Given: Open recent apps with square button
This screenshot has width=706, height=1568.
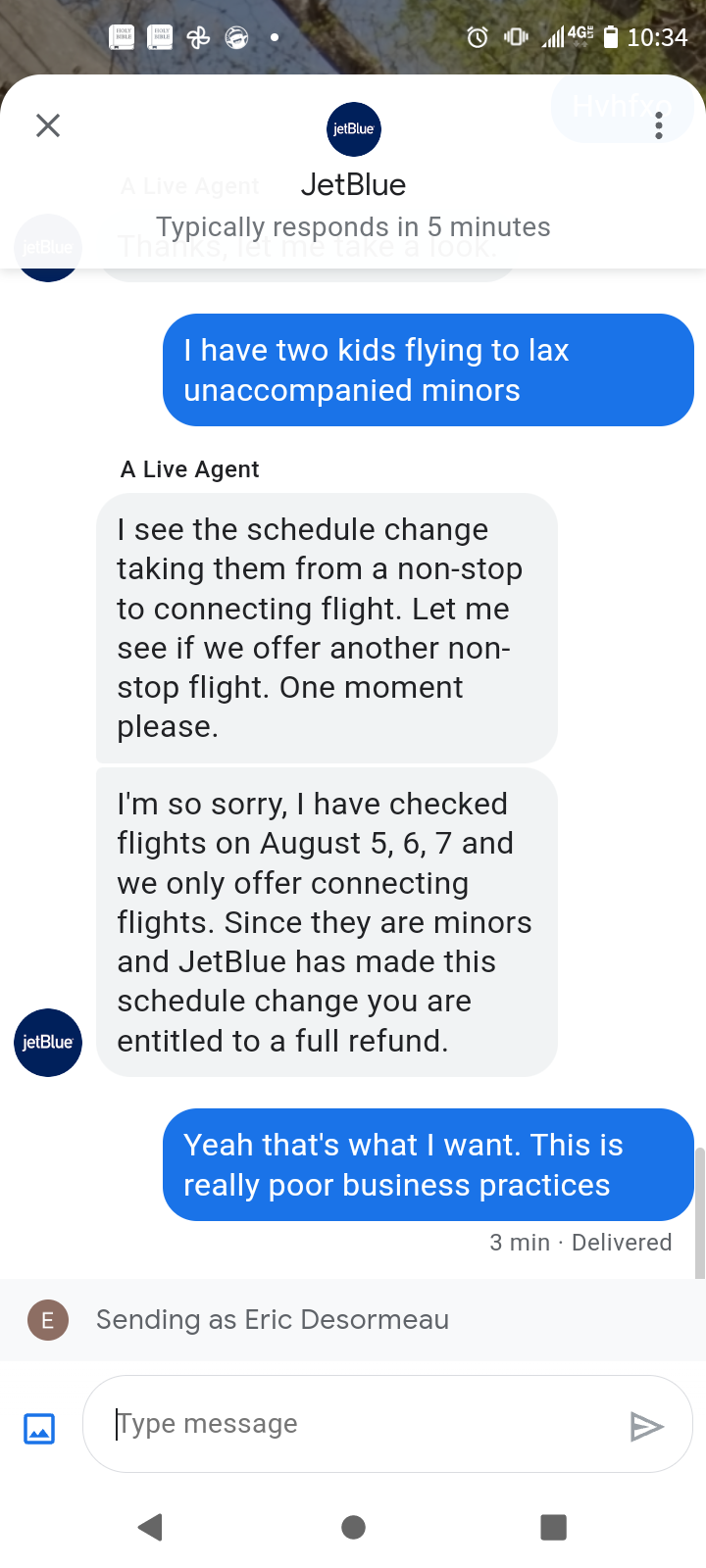Looking at the screenshot, I should 554,1527.
